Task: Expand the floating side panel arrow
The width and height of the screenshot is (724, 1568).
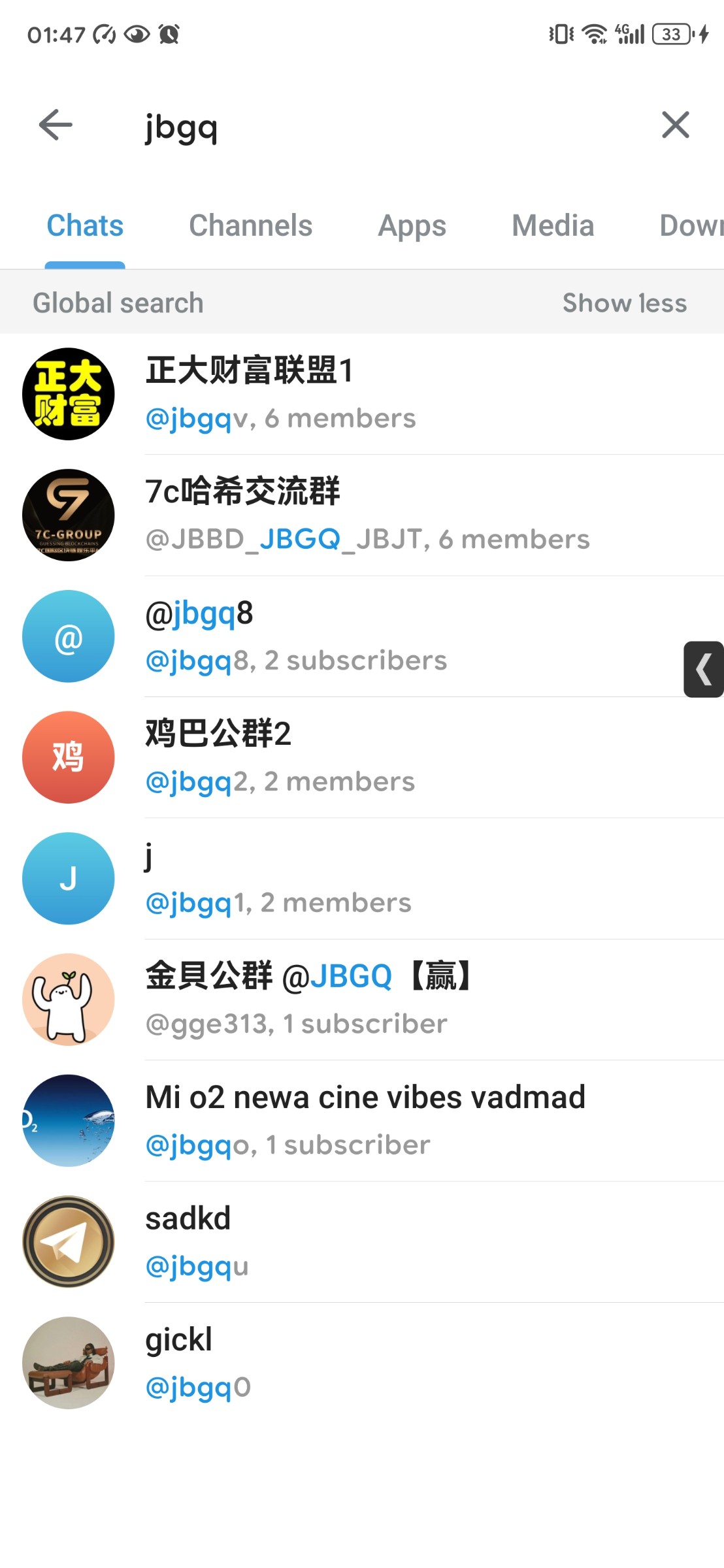Action: coord(704,670)
